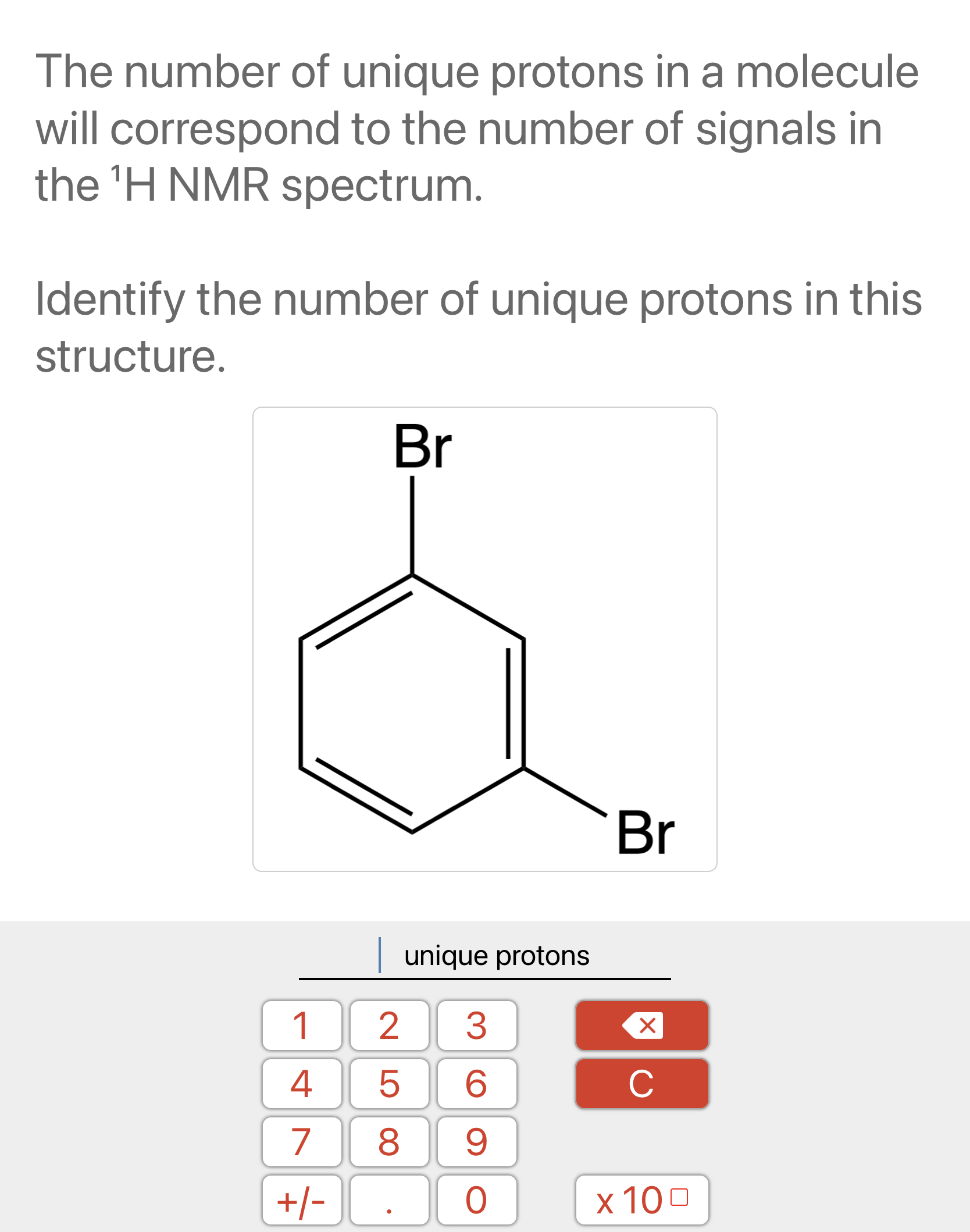Image resolution: width=970 pixels, height=1232 pixels.
Task: Click the dibromobenzene structure image
Action: (486, 640)
